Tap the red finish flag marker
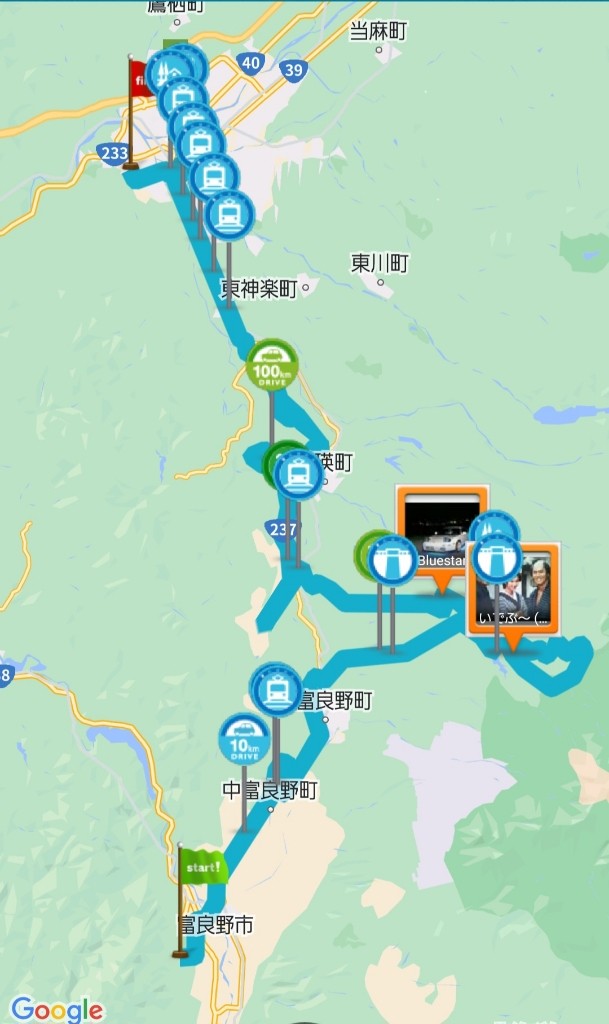Image resolution: width=609 pixels, height=1024 pixels. [140, 82]
